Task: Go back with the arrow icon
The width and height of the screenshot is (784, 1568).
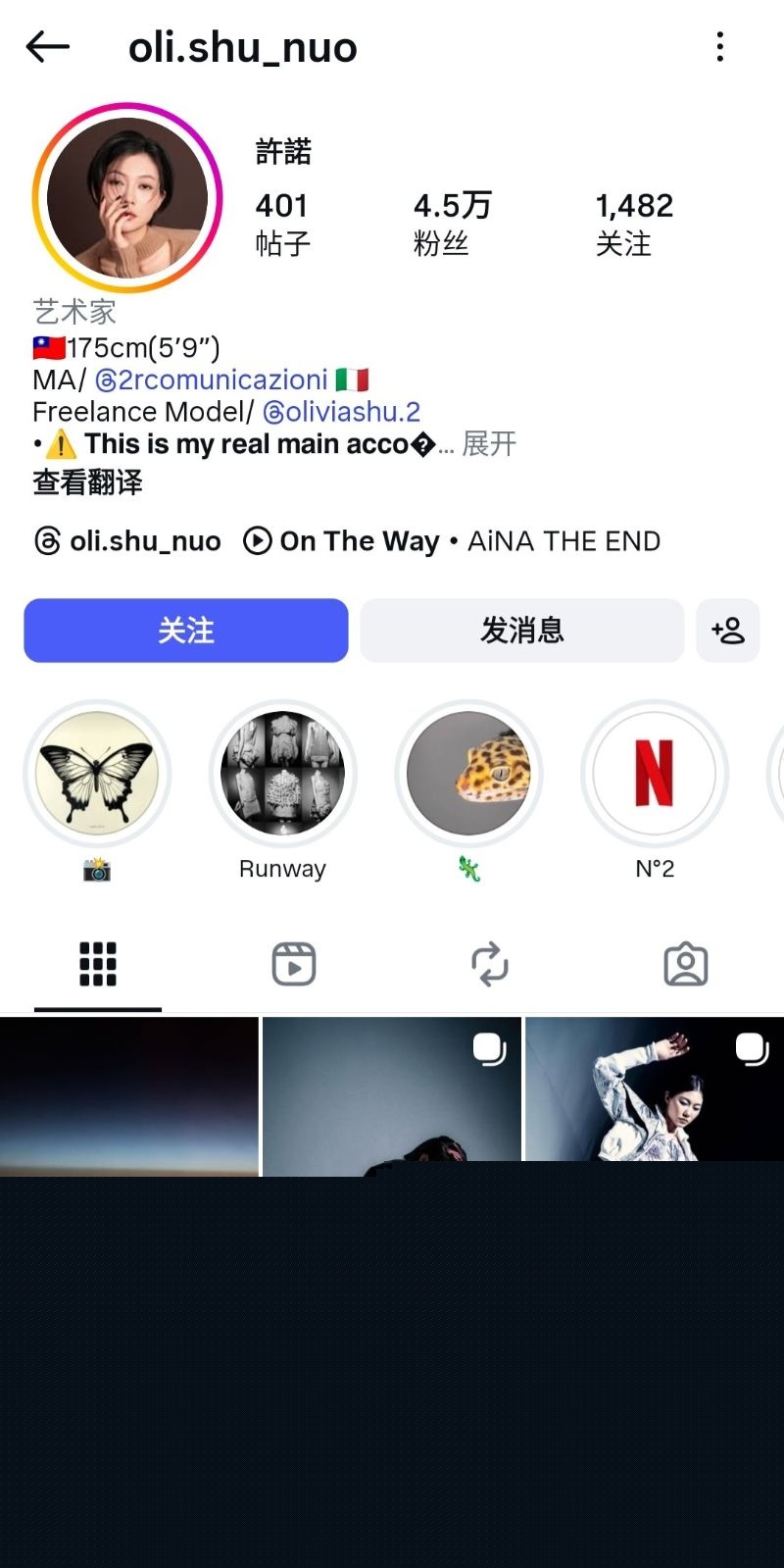Action: click(x=46, y=46)
